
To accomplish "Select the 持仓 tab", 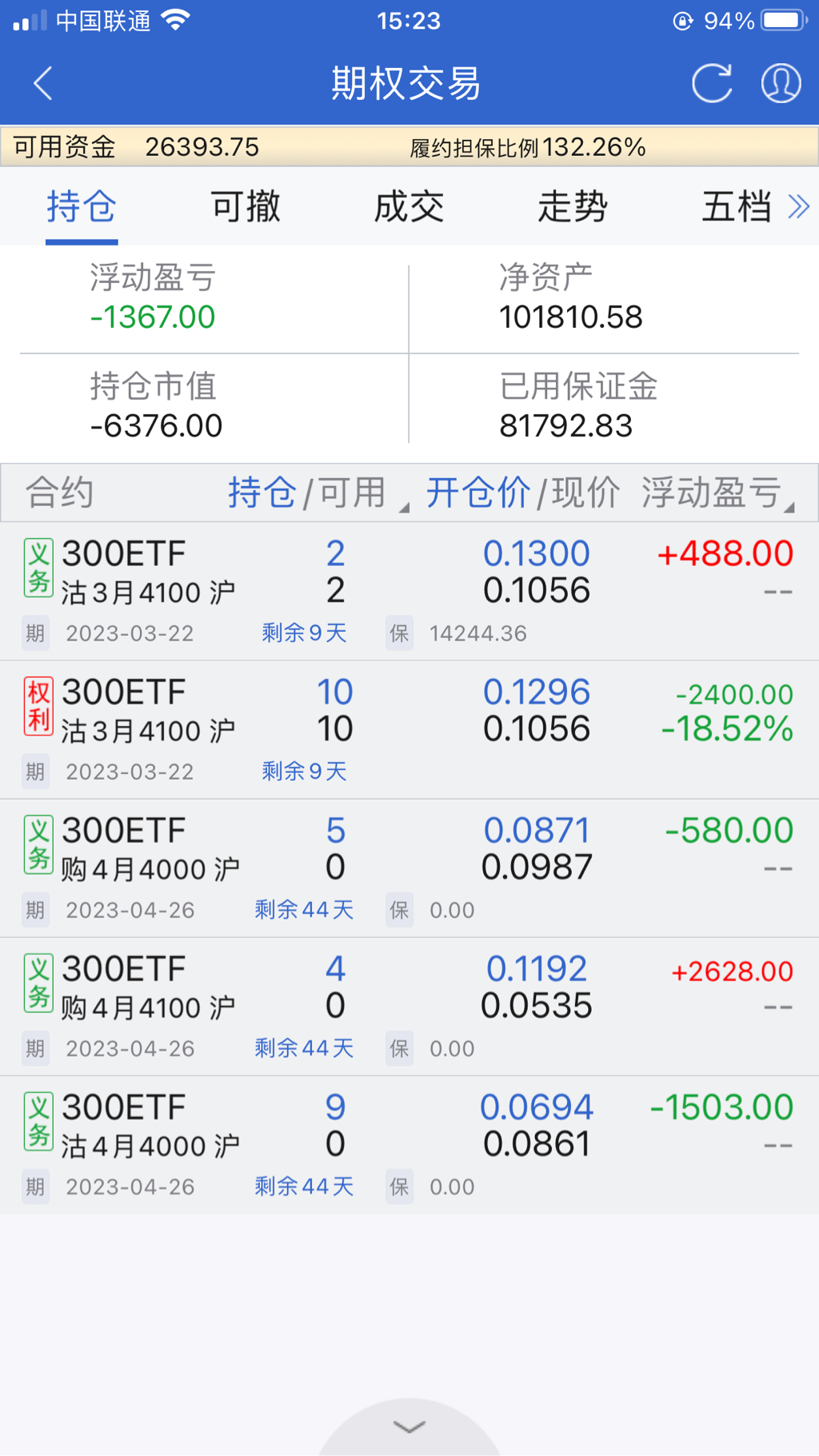I will point(82,207).
